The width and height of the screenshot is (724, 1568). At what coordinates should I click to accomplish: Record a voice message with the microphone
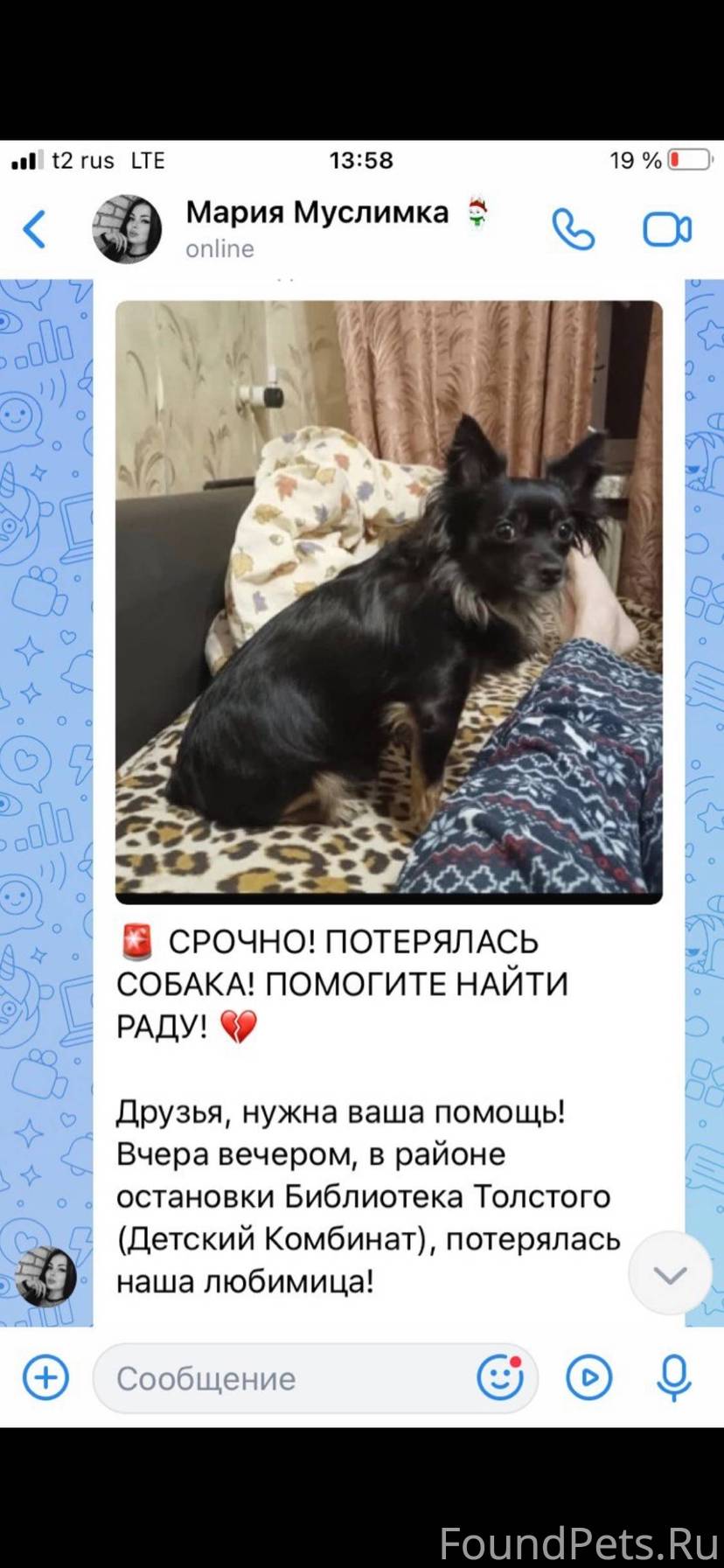pyautogui.click(x=674, y=1378)
